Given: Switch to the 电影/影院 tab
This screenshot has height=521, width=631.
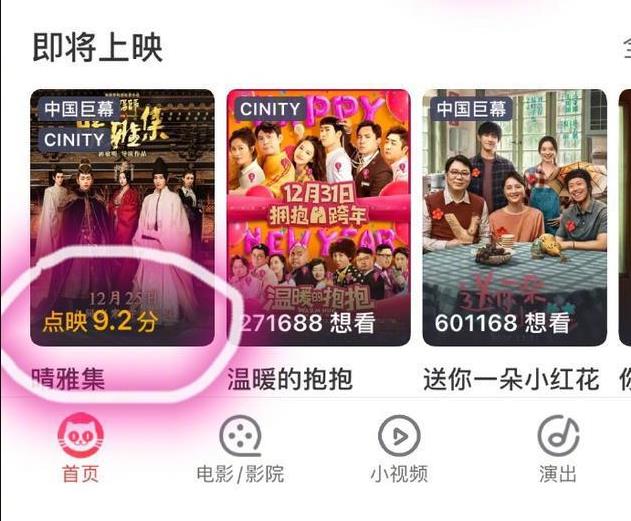Looking at the screenshot, I should click(x=240, y=450).
